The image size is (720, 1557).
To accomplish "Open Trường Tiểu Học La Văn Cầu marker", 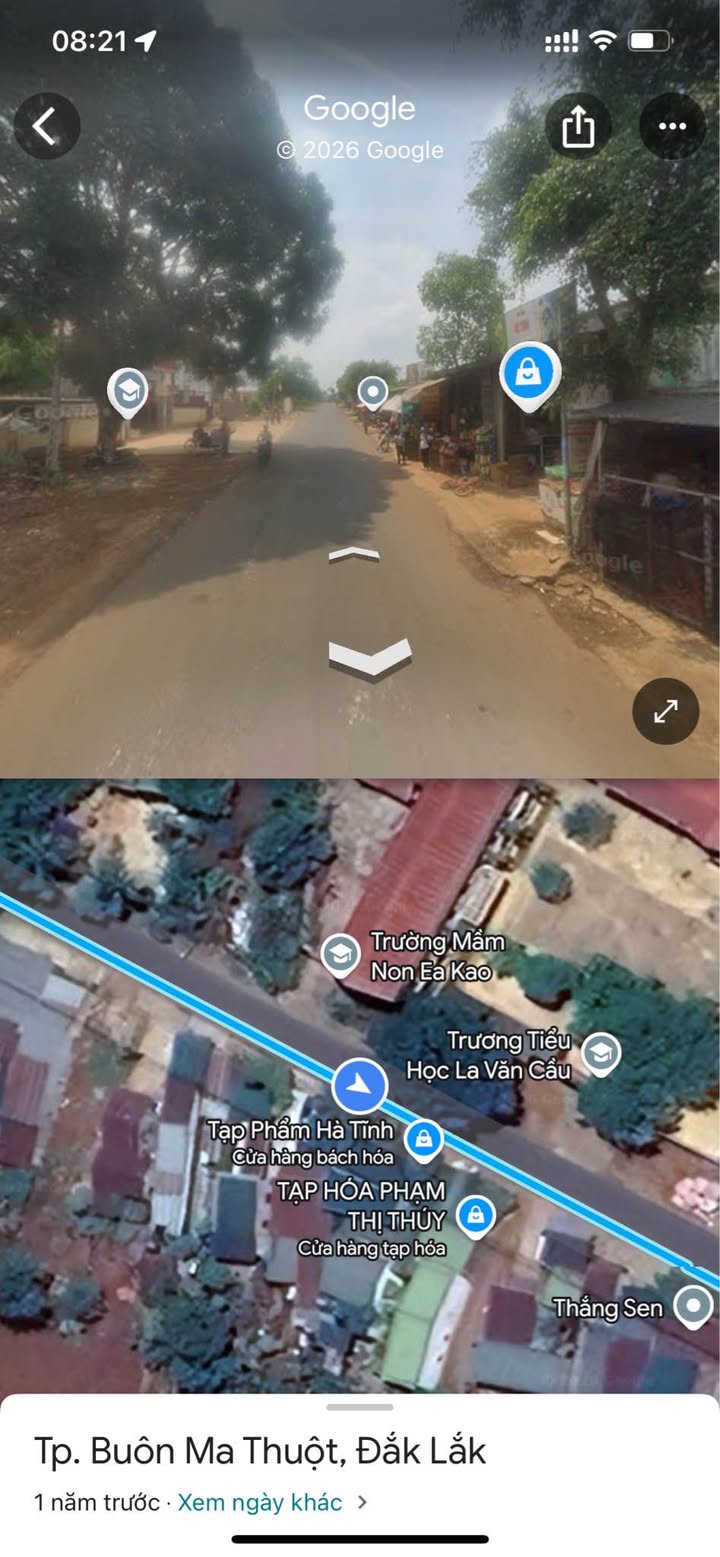I will click(600, 1053).
